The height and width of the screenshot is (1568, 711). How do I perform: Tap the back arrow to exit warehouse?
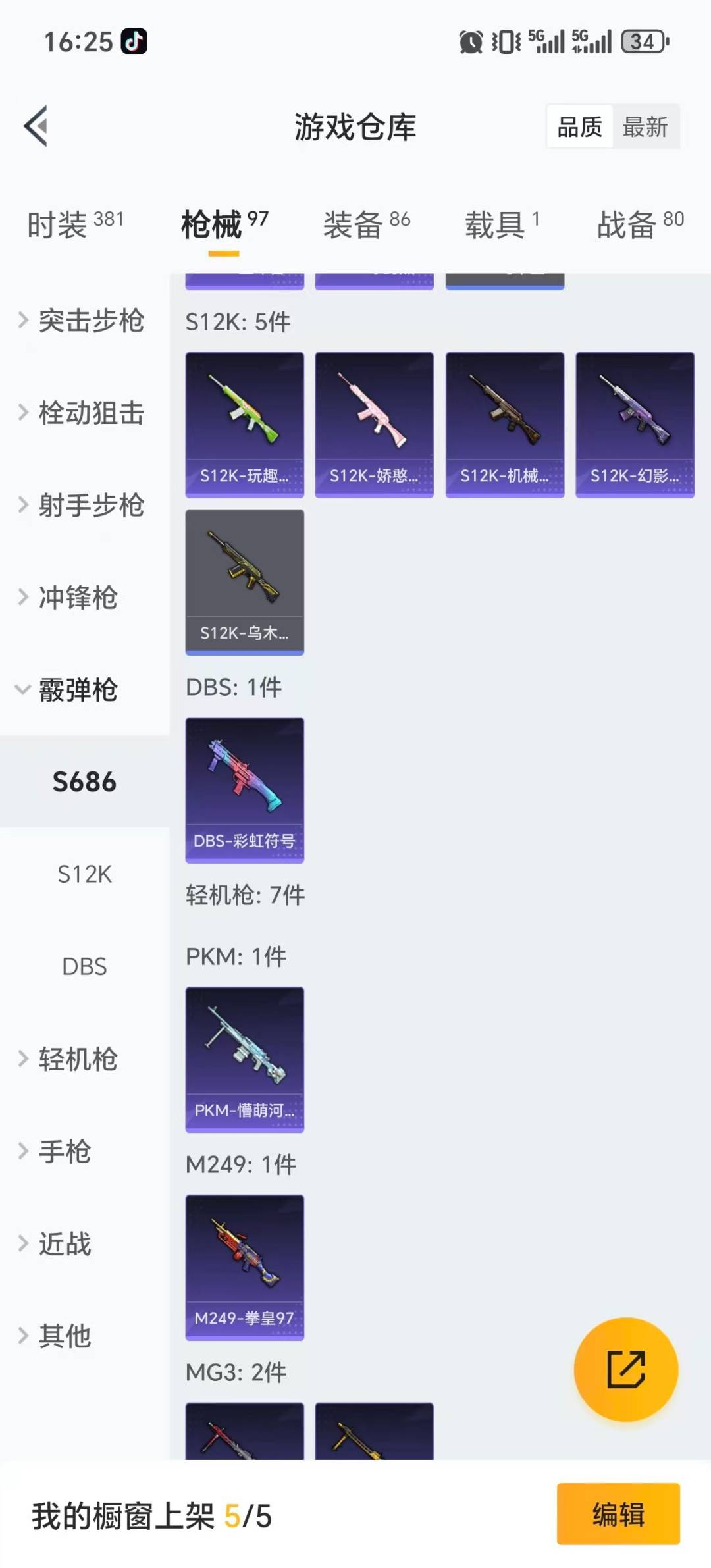[38, 126]
